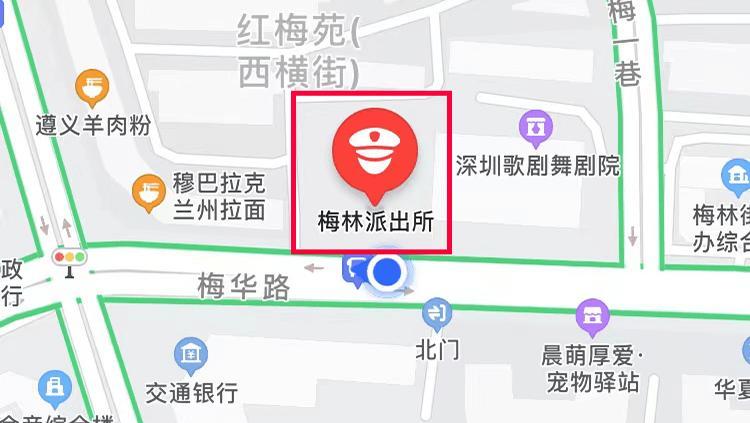Tap the 北门 entrance marker
Screen dimensions: 750x423
437,315
